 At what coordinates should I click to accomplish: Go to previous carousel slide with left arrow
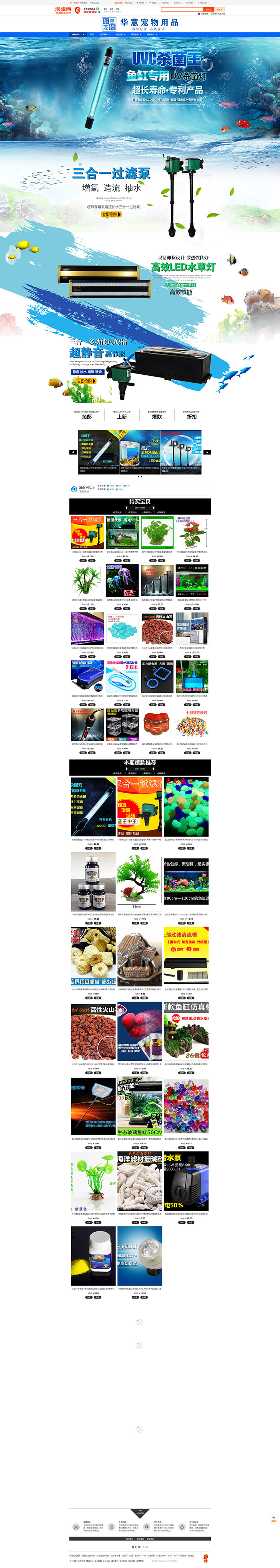tap(72, 452)
